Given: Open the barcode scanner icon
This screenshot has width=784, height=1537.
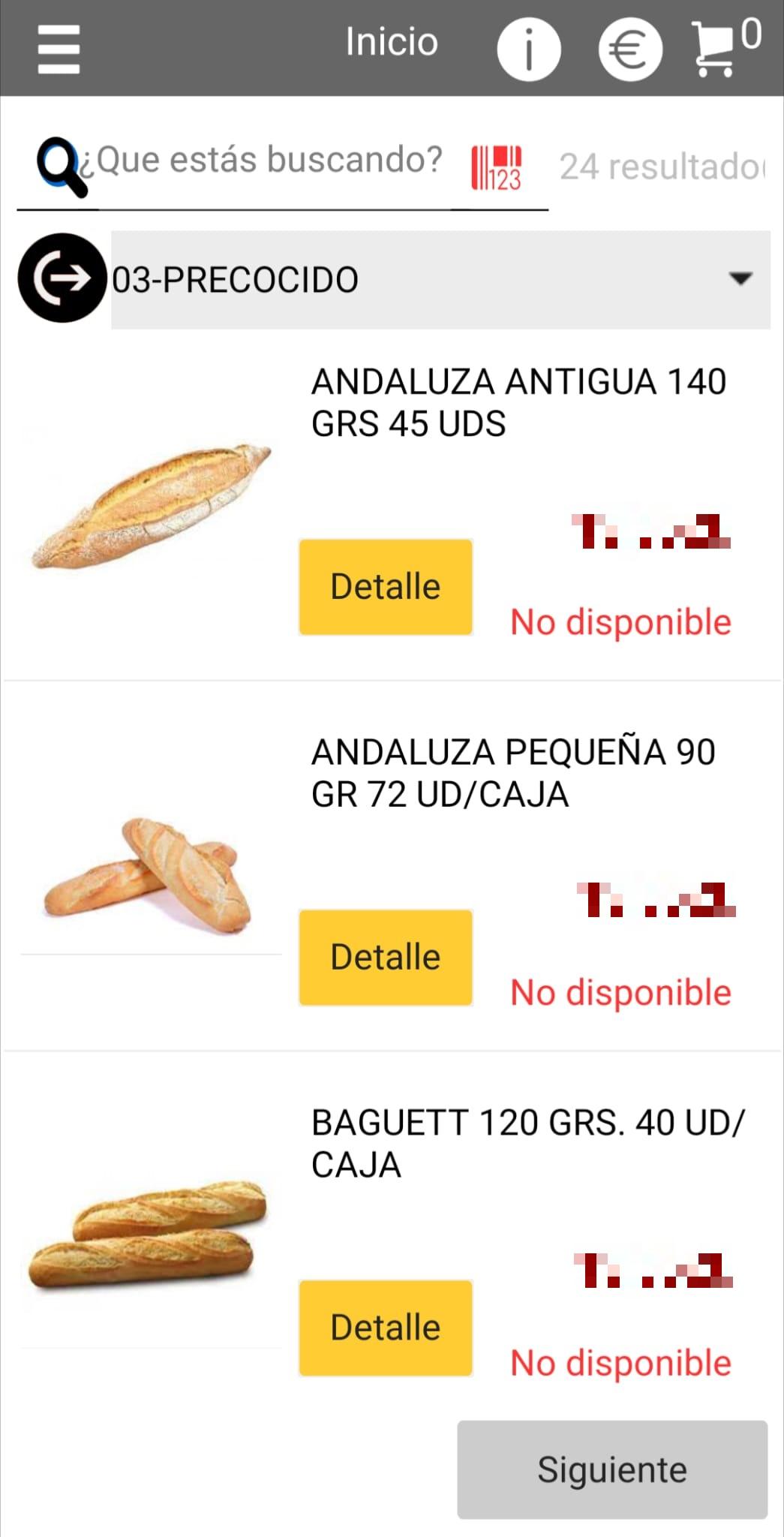Looking at the screenshot, I should click(497, 168).
